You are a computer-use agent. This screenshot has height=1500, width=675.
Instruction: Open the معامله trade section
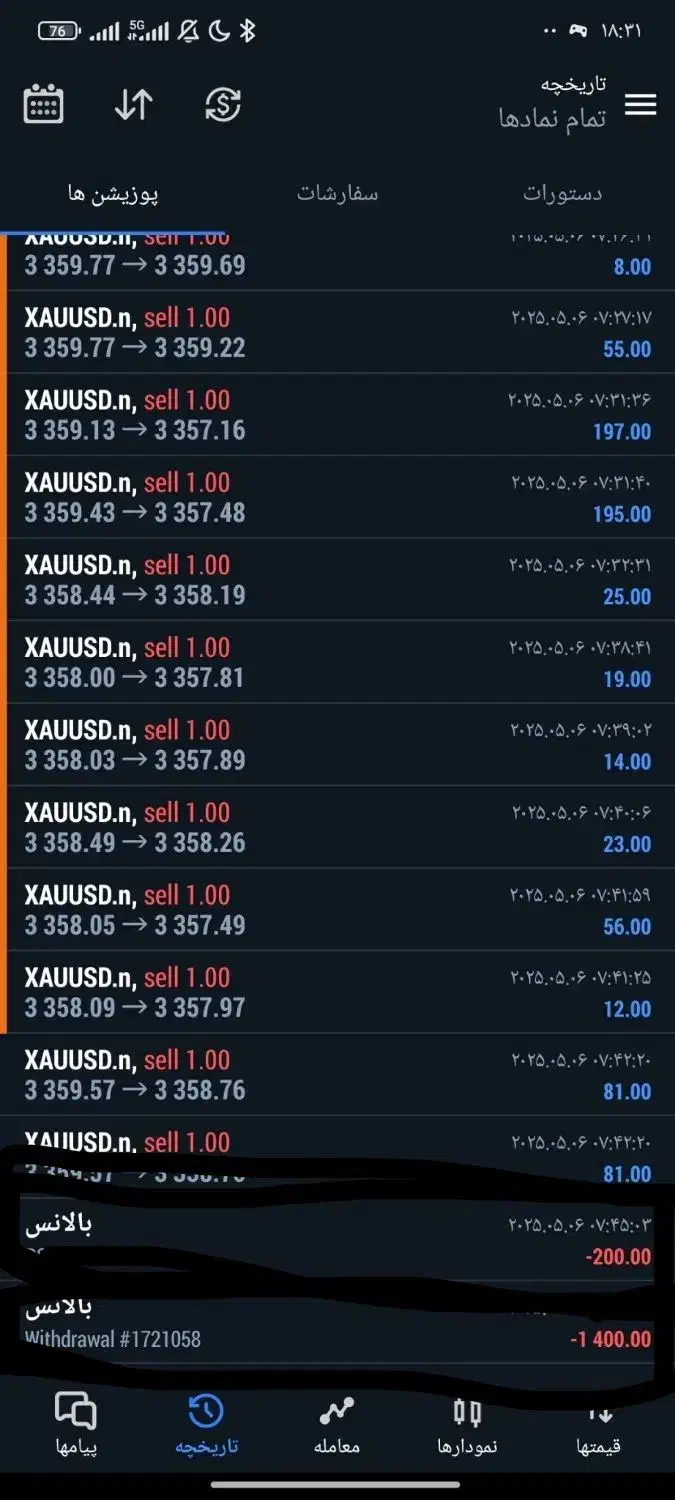tap(337, 1423)
